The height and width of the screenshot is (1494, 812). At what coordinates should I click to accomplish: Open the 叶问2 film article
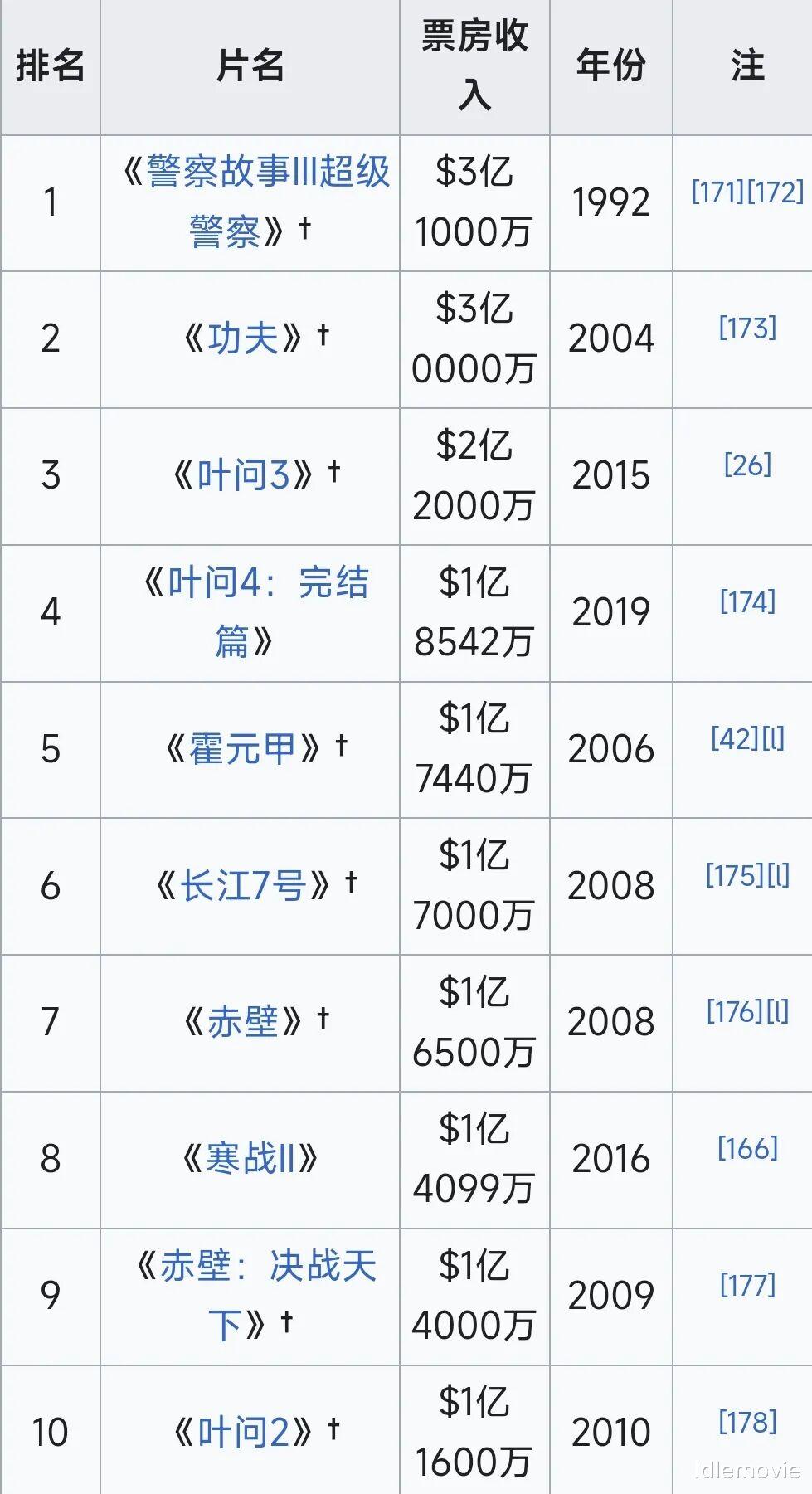[243, 1432]
